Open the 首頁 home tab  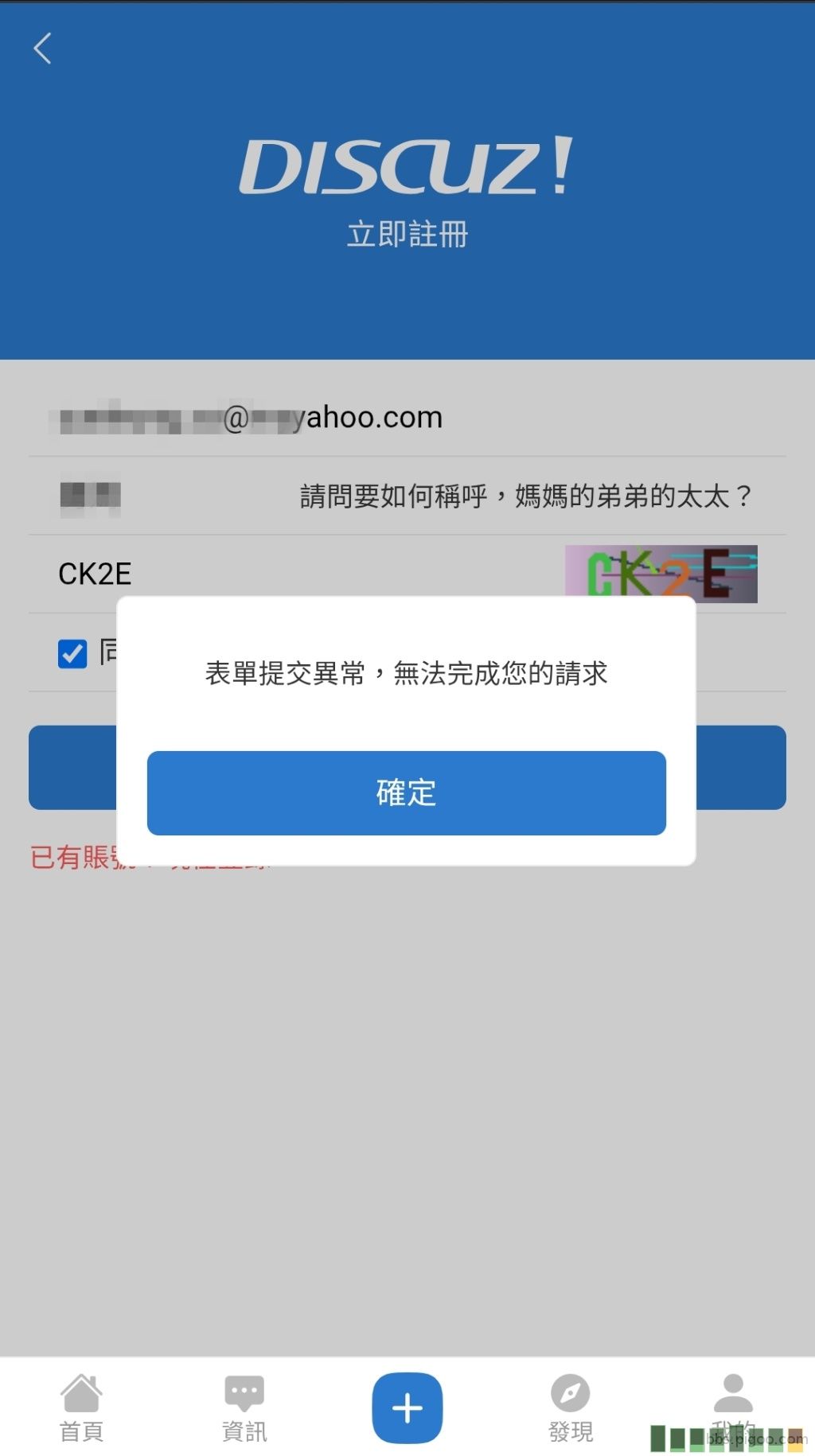pyautogui.click(x=81, y=1407)
